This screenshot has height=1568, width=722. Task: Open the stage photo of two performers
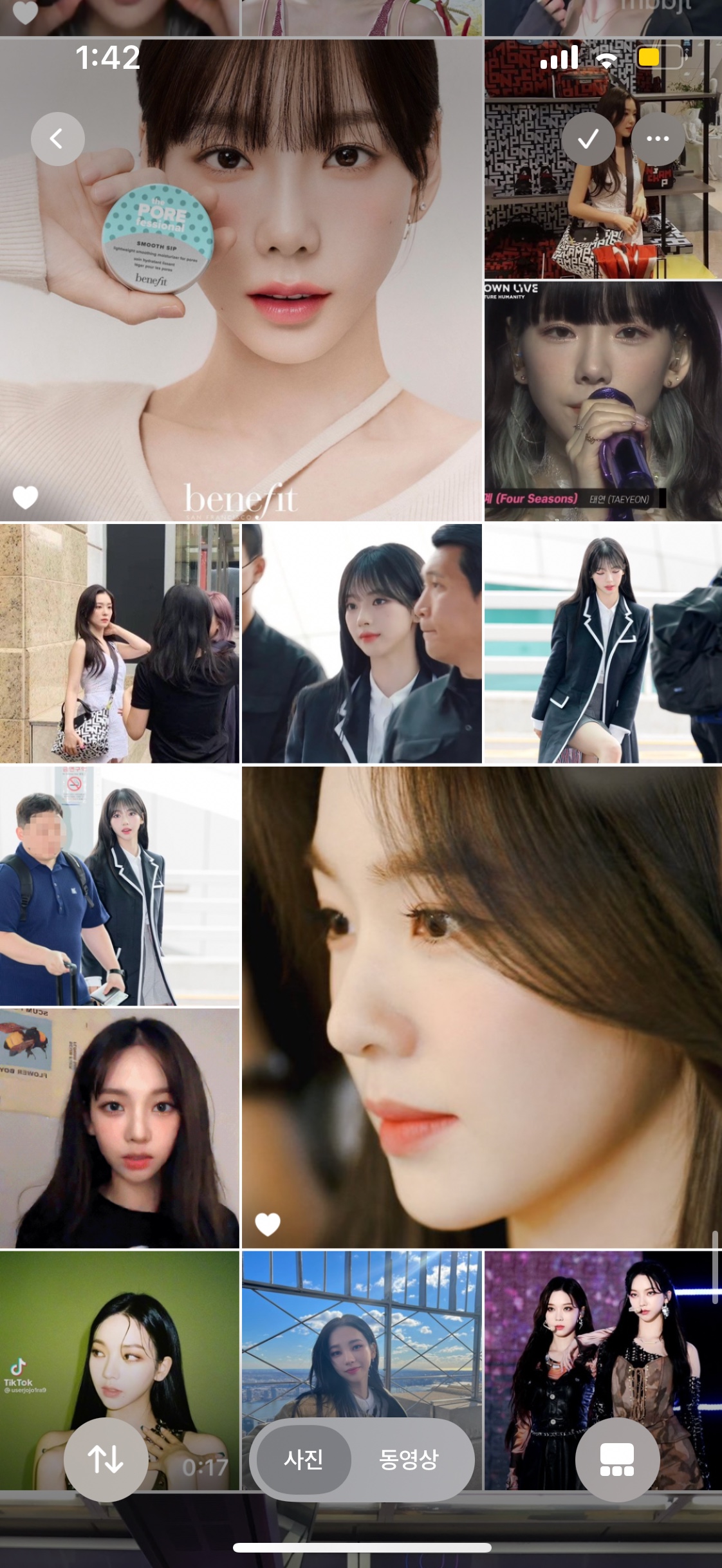point(602,1339)
